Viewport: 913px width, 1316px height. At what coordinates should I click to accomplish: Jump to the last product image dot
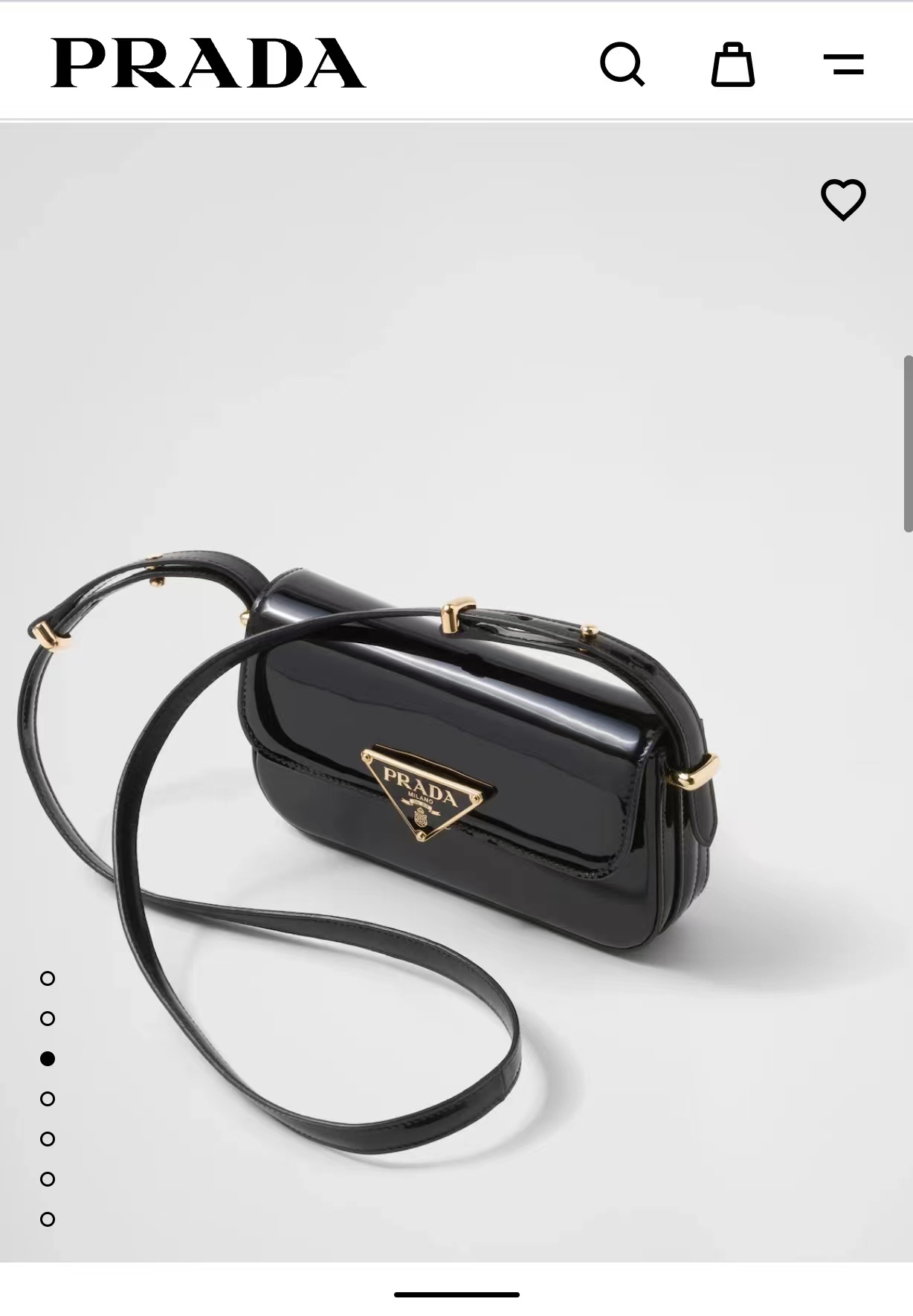tap(48, 1219)
